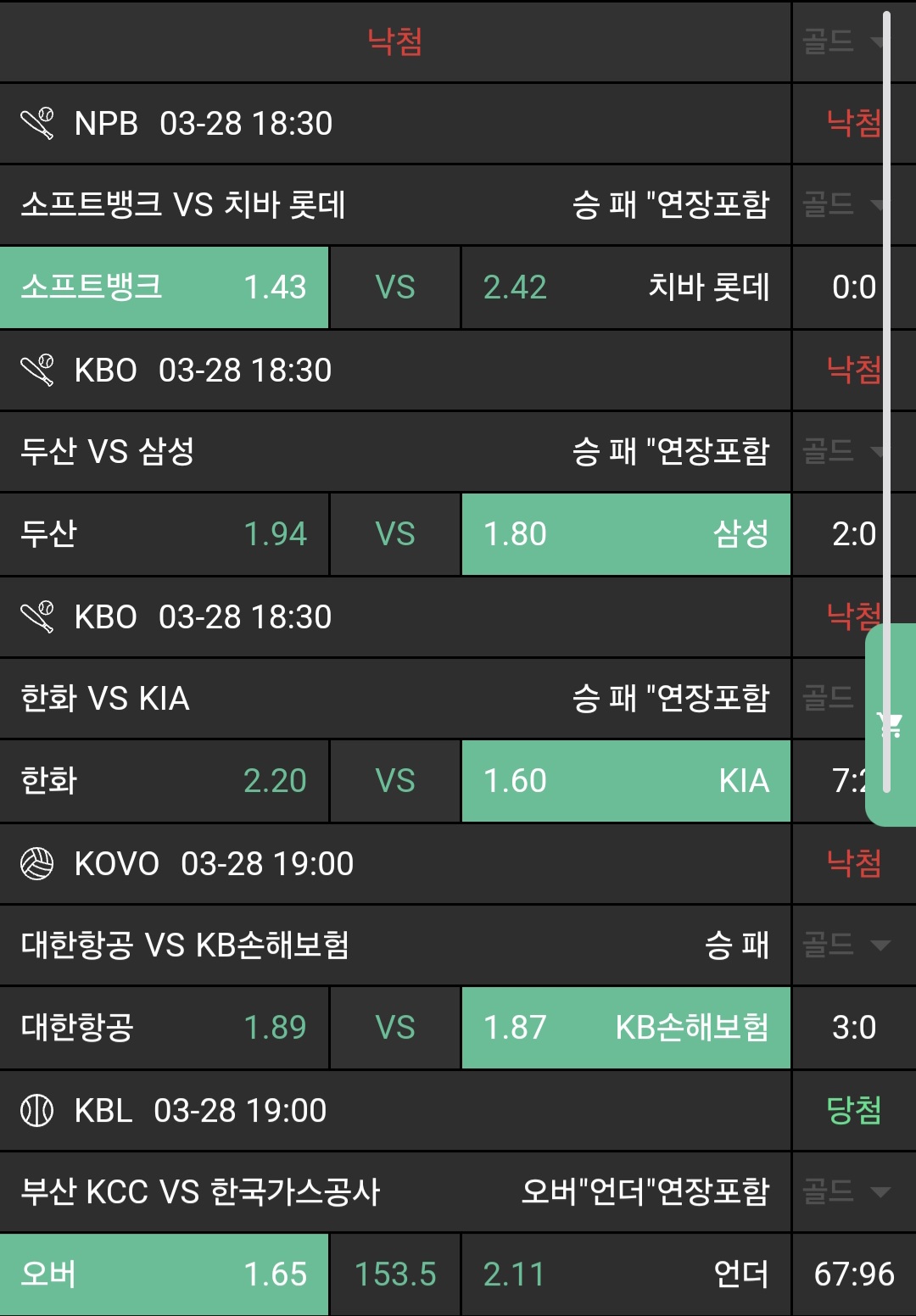
Task: Select the 치바 롯데 2.42 odds cell
Action: click(x=626, y=287)
